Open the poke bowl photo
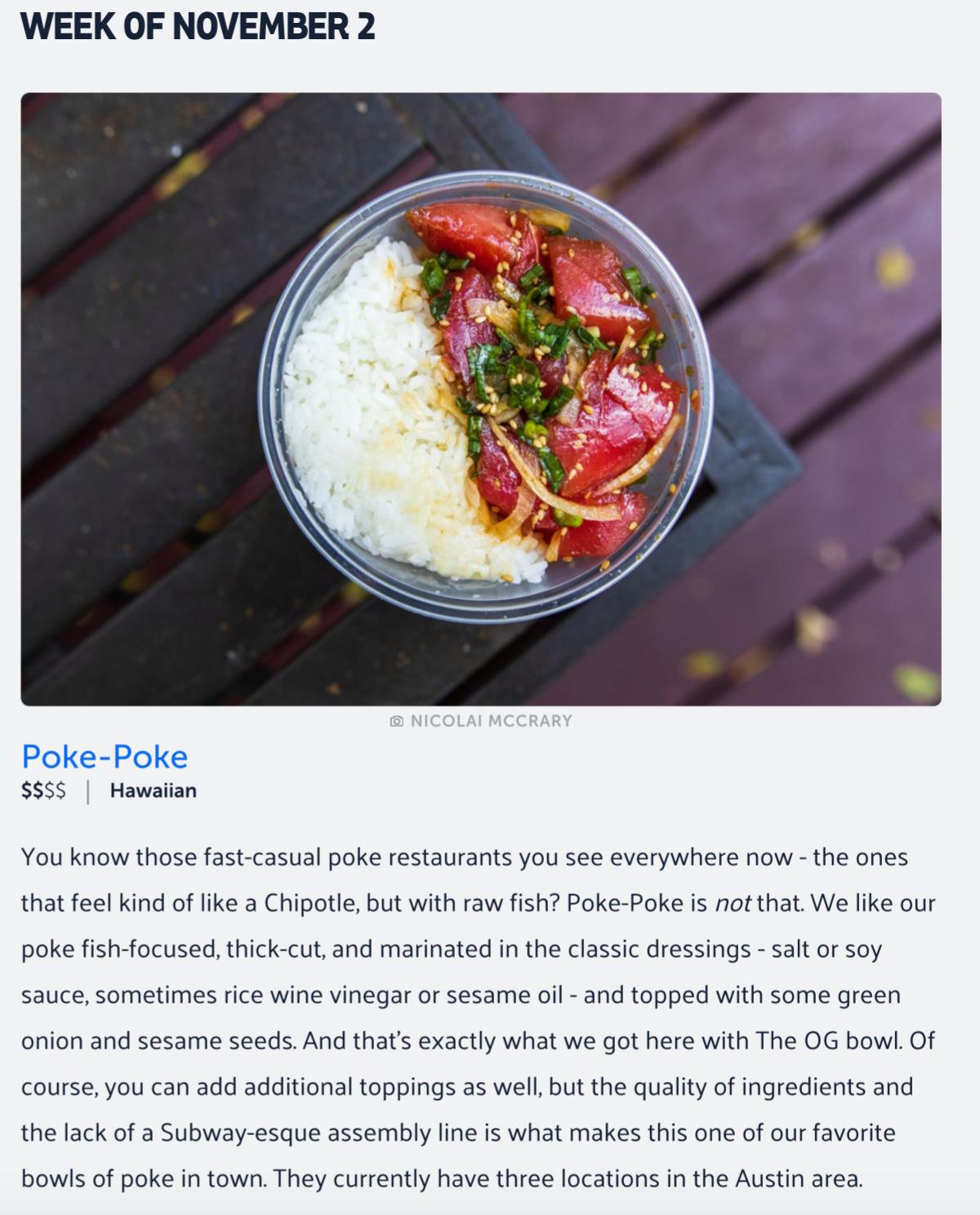Viewport: 980px width, 1215px height. (481, 399)
